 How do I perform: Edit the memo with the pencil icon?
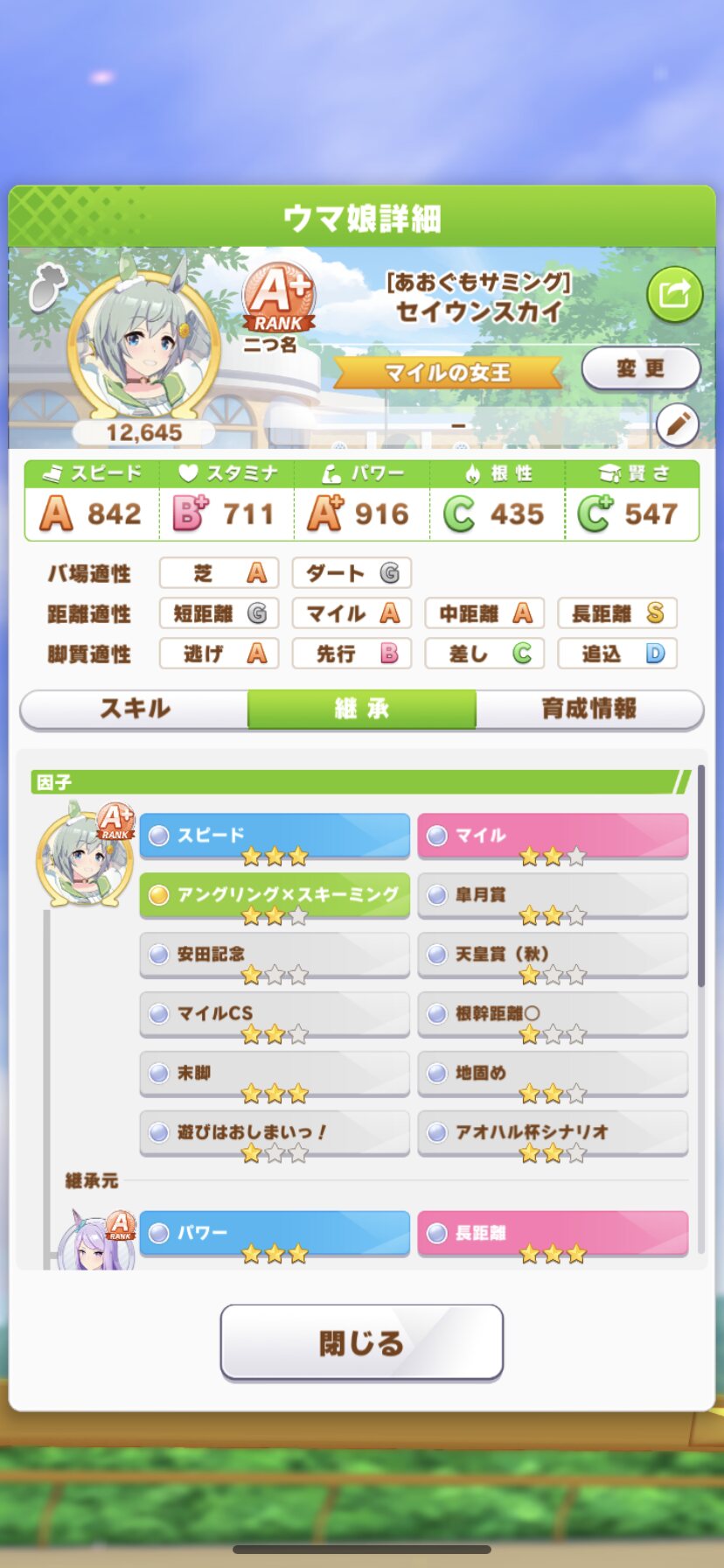click(x=678, y=425)
